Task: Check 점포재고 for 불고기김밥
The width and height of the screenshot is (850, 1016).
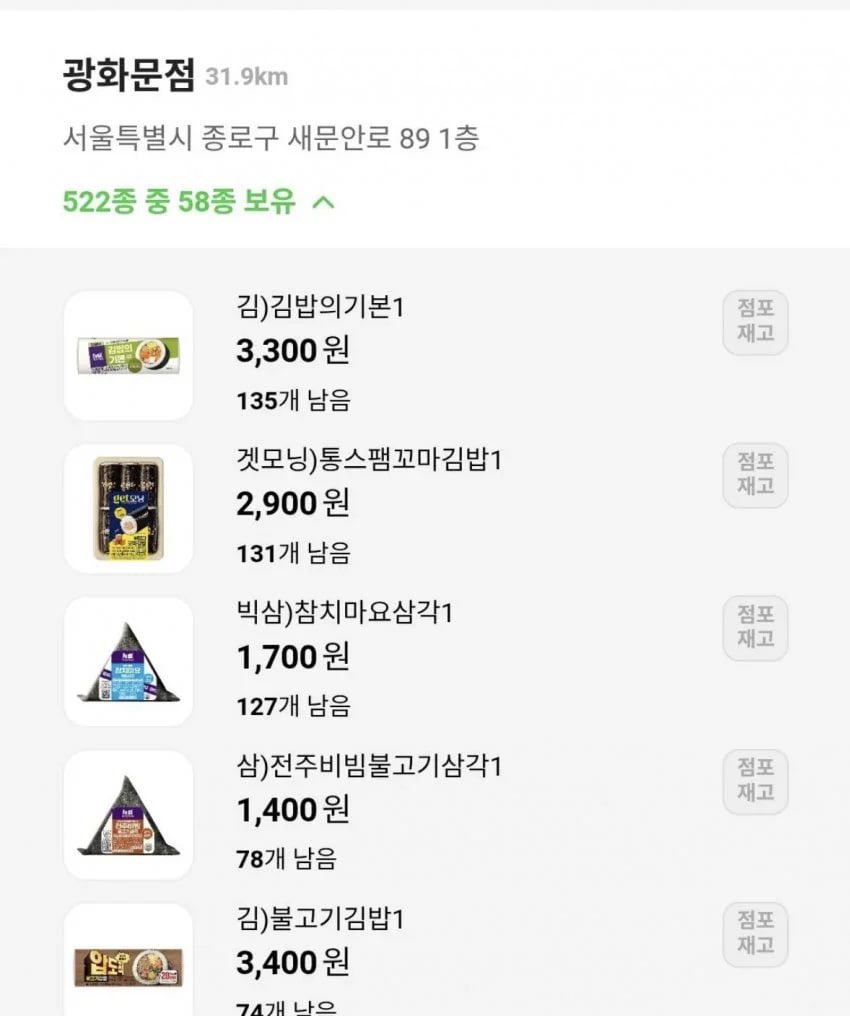Action: (x=754, y=934)
